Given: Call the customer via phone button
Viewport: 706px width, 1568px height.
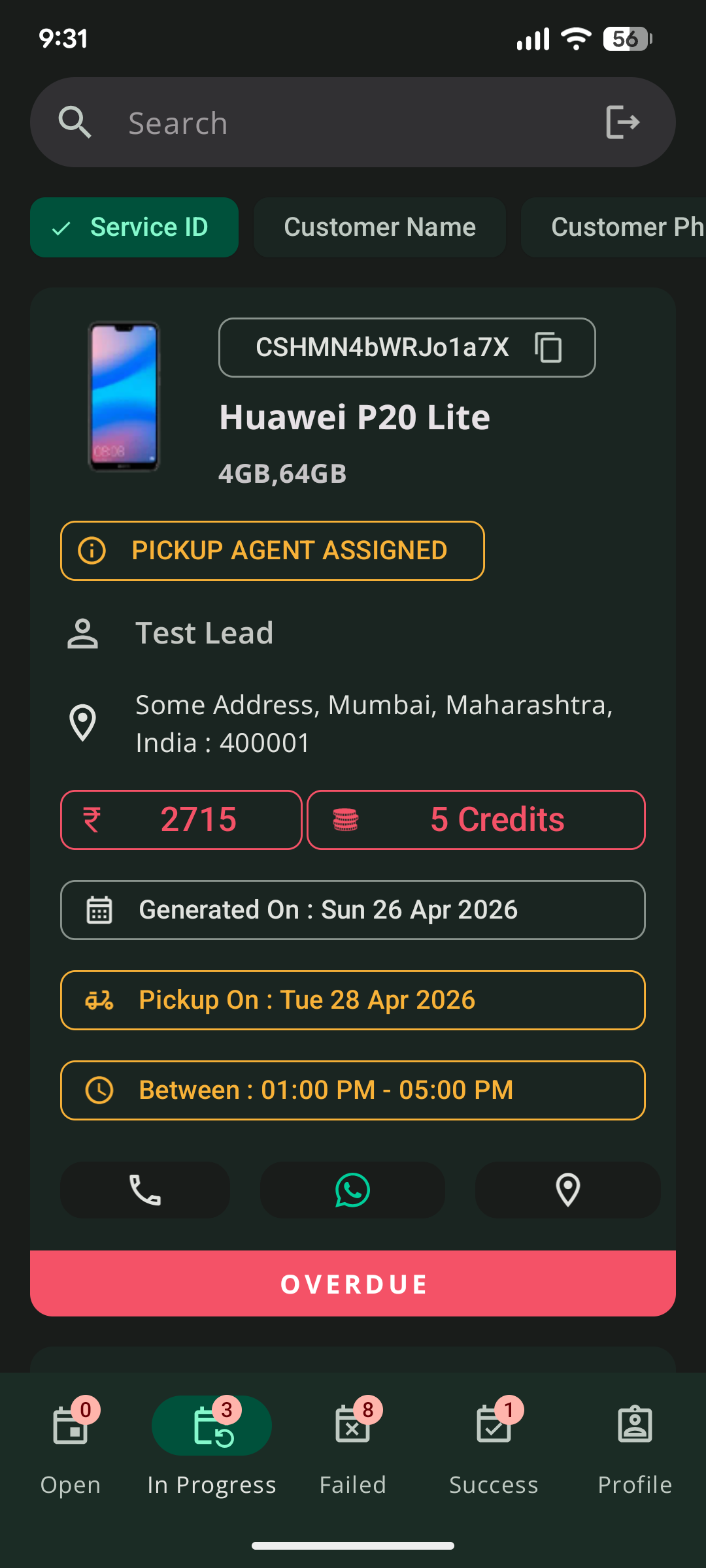Looking at the screenshot, I should pyautogui.click(x=145, y=1190).
